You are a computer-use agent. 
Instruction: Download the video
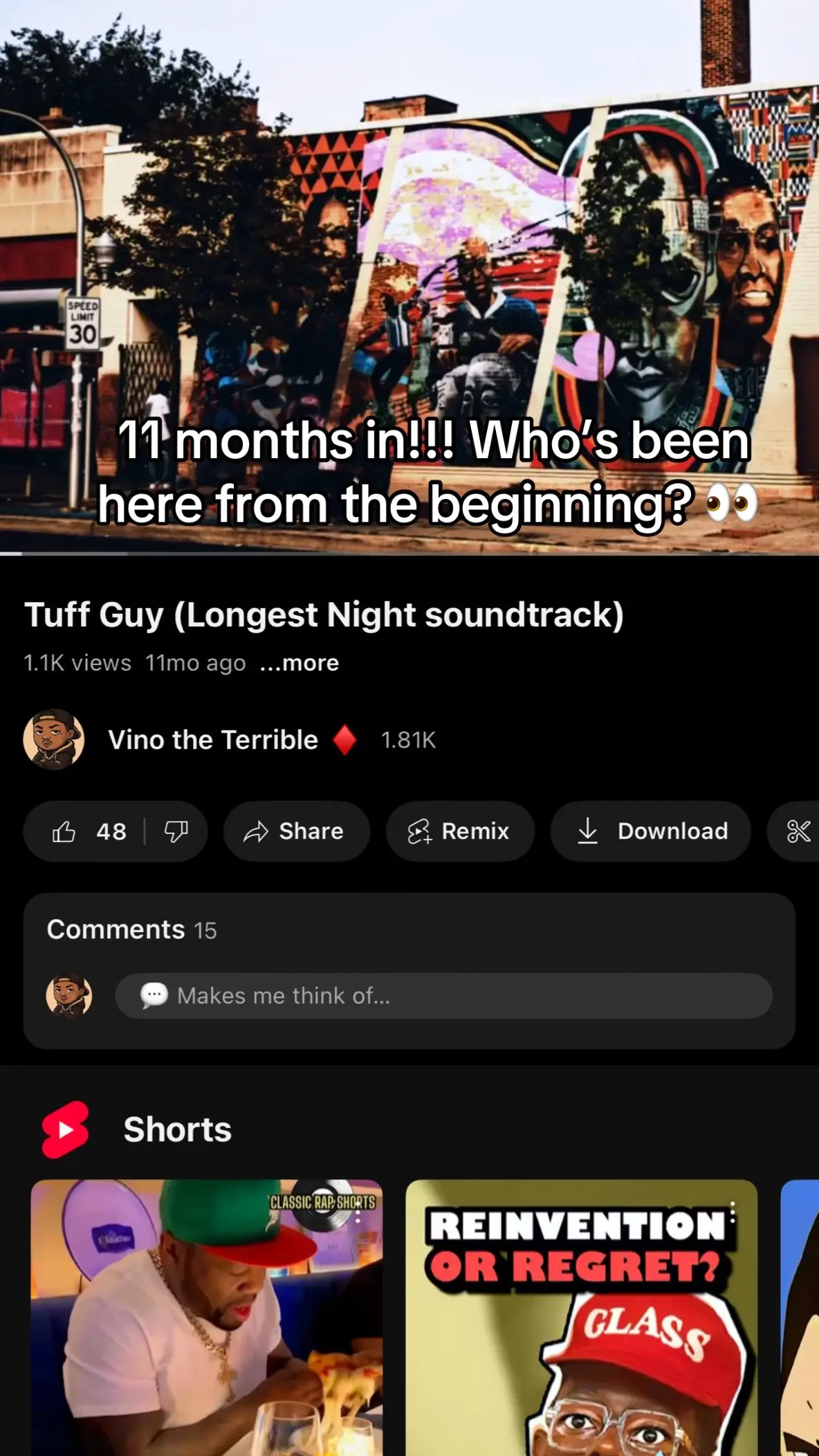click(x=651, y=831)
